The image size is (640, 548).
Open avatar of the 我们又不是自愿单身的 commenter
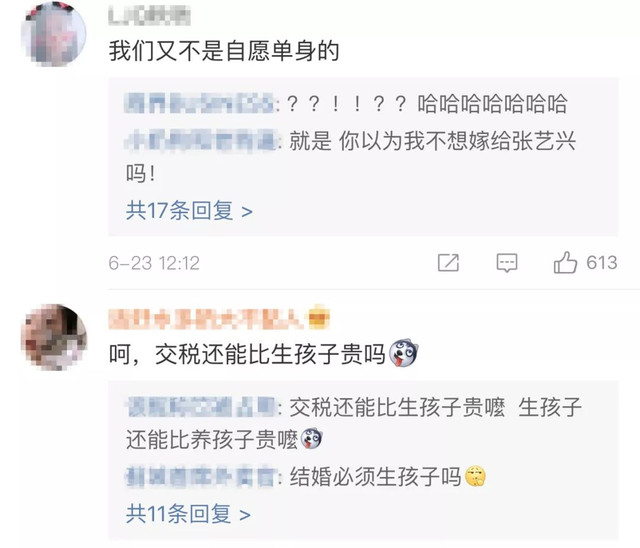pyautogui.click(x=54, y=34)
